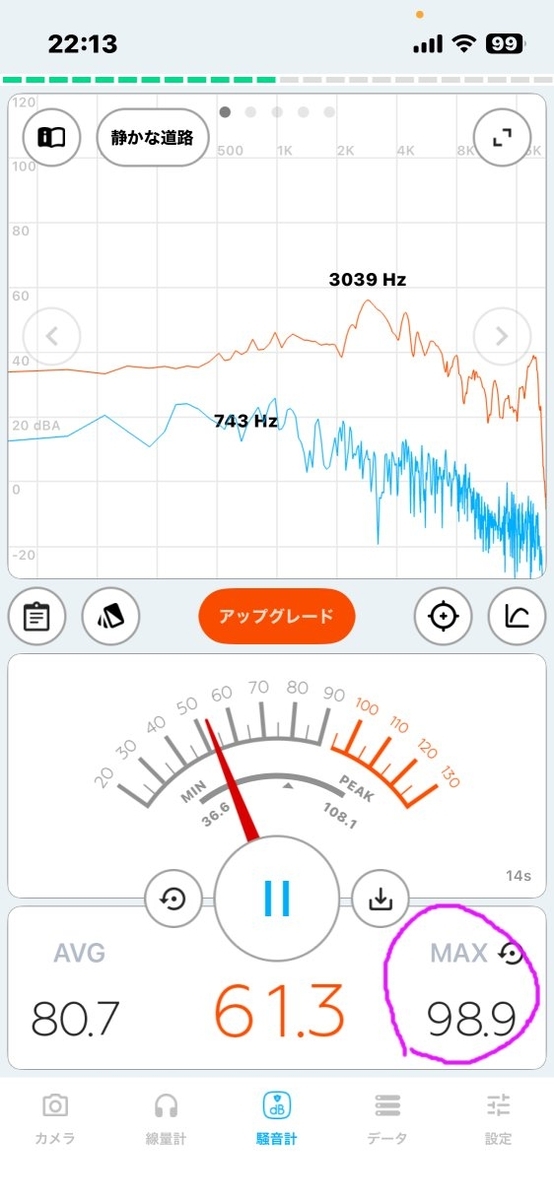Tap the 静かな道路 noise level chip
The height and width of the screenshot is (1200, 554).
152,138
